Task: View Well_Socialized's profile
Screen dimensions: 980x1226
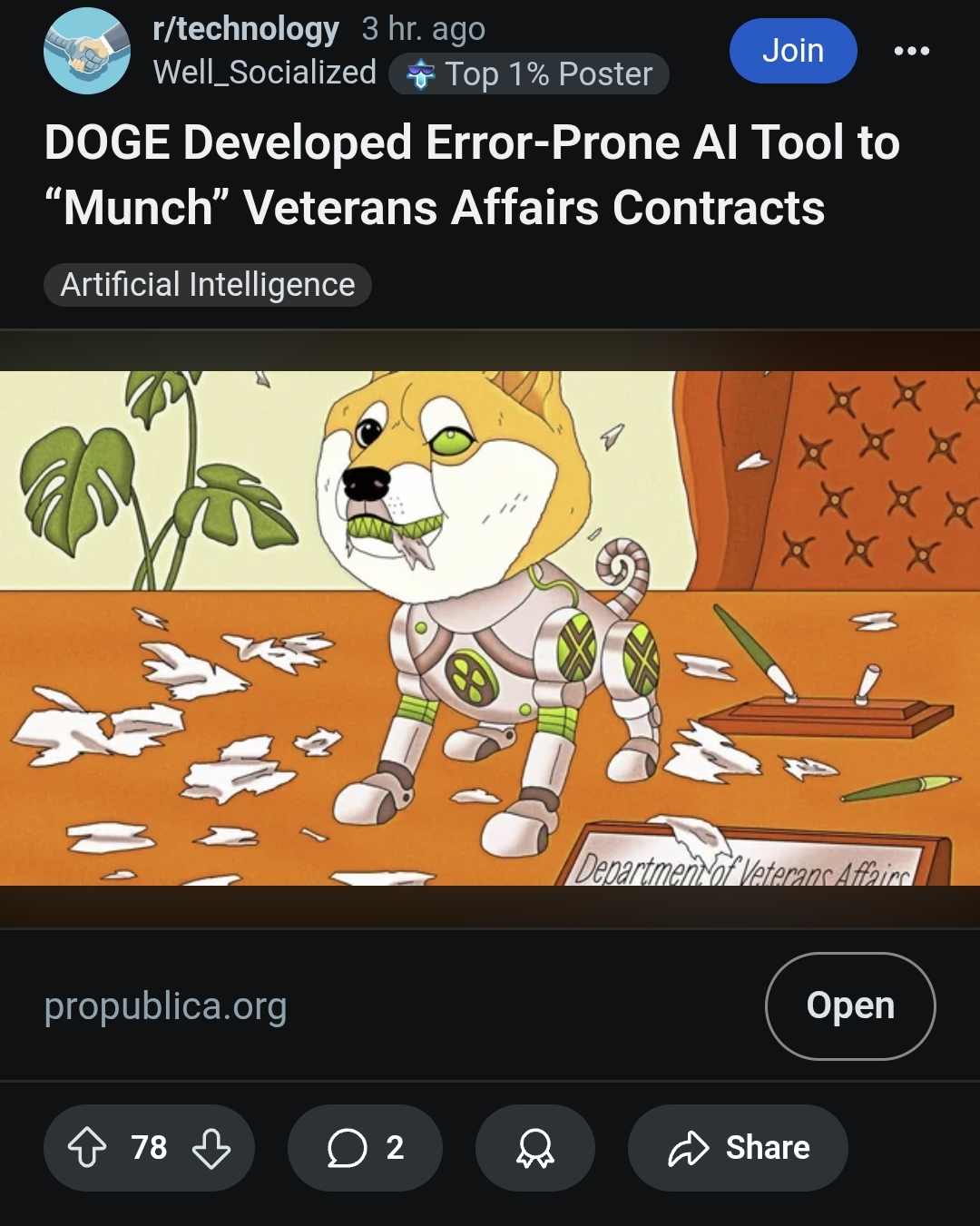Action: (x=264, y=73)
